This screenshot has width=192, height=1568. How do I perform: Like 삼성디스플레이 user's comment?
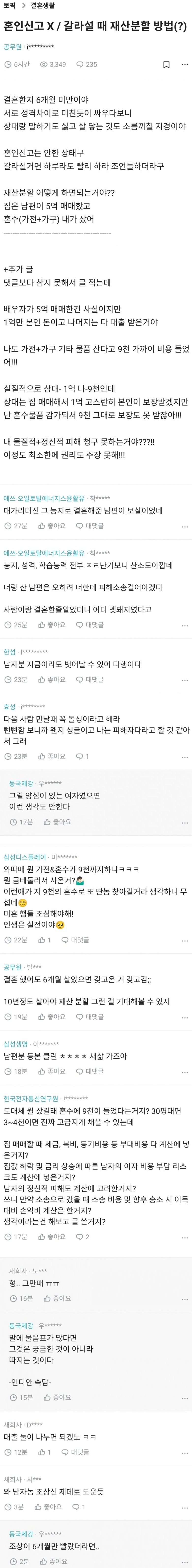[44, 940]
